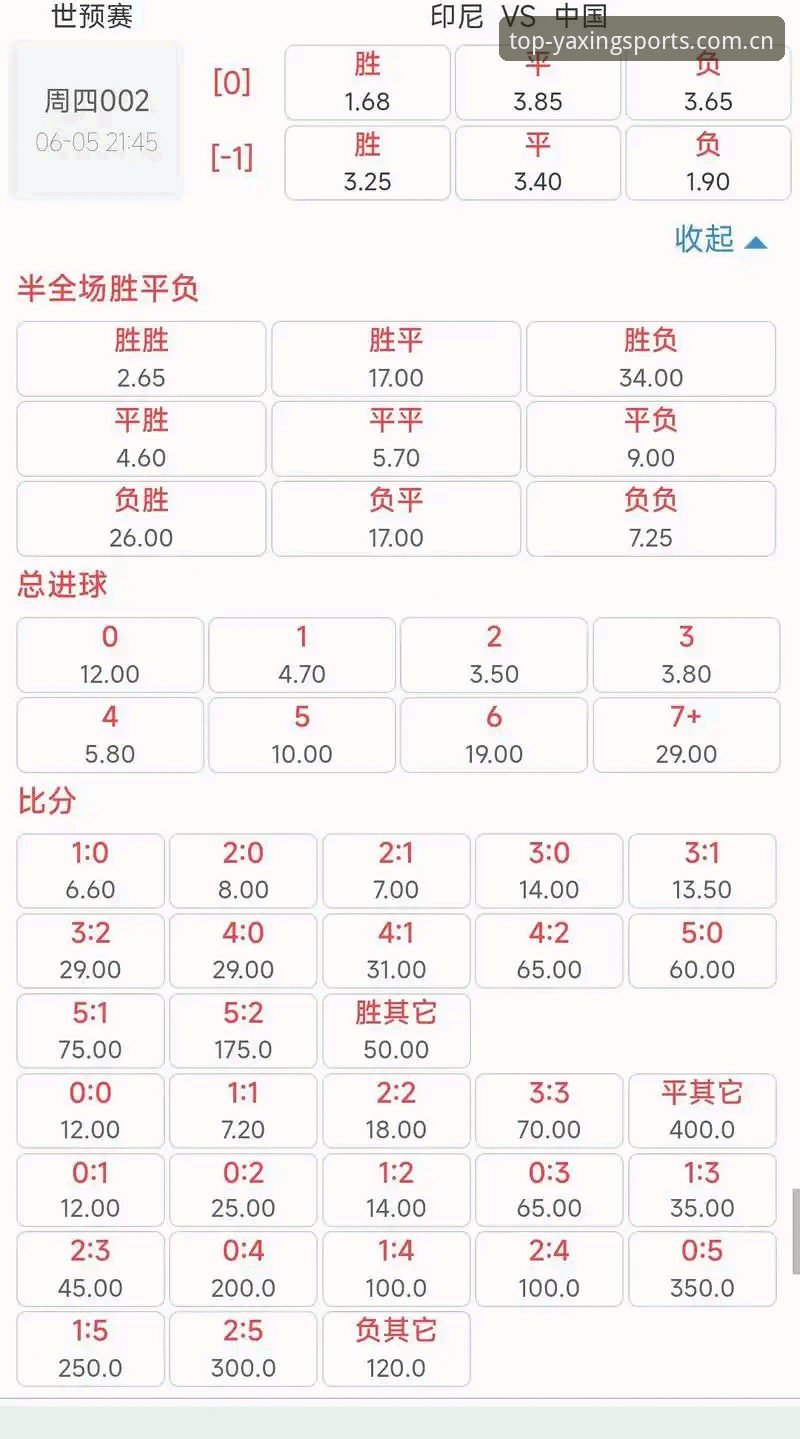This screenshot has width=800, height=1439.
Task: Select score 5:2 at 175.0
Action: tap(243, 1031)
